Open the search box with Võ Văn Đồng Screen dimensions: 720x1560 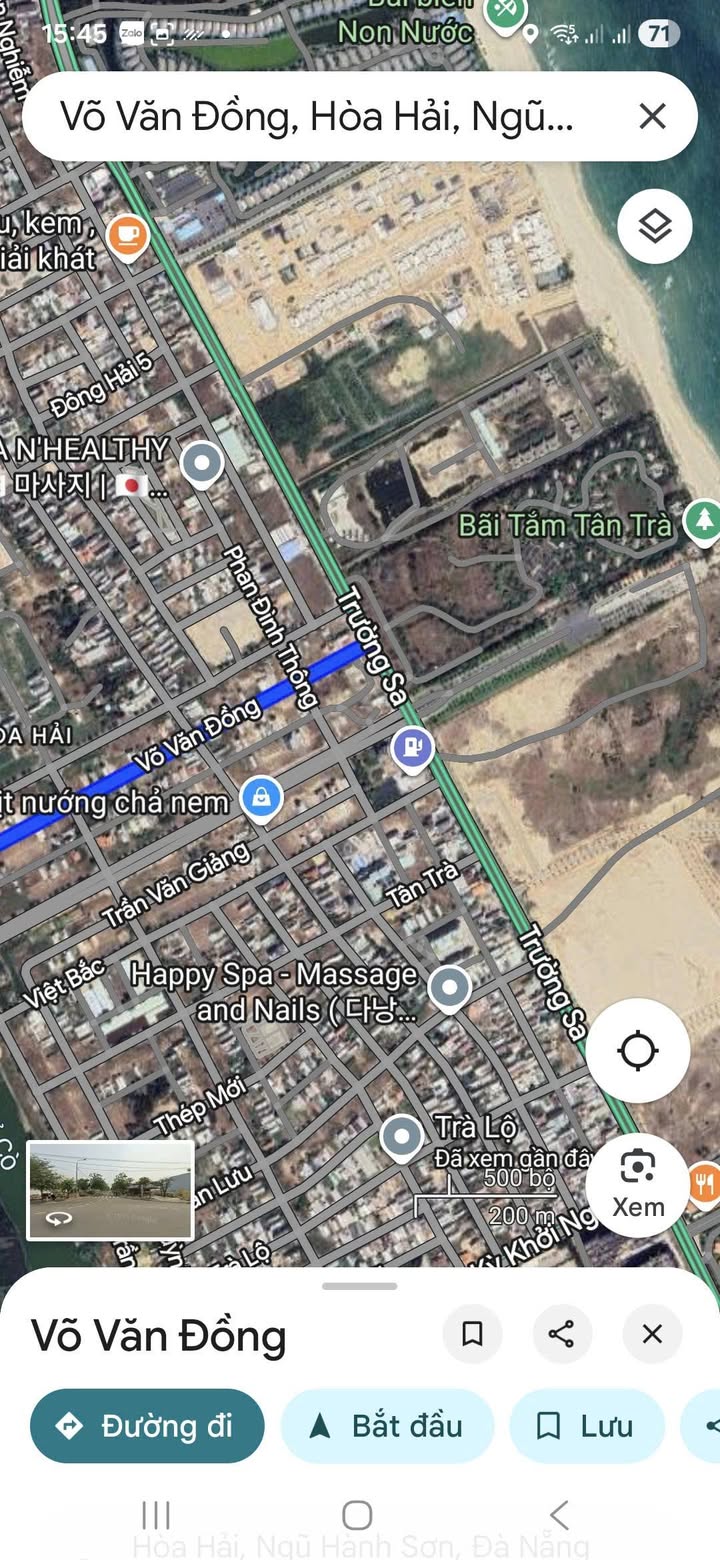pos(320,117)
